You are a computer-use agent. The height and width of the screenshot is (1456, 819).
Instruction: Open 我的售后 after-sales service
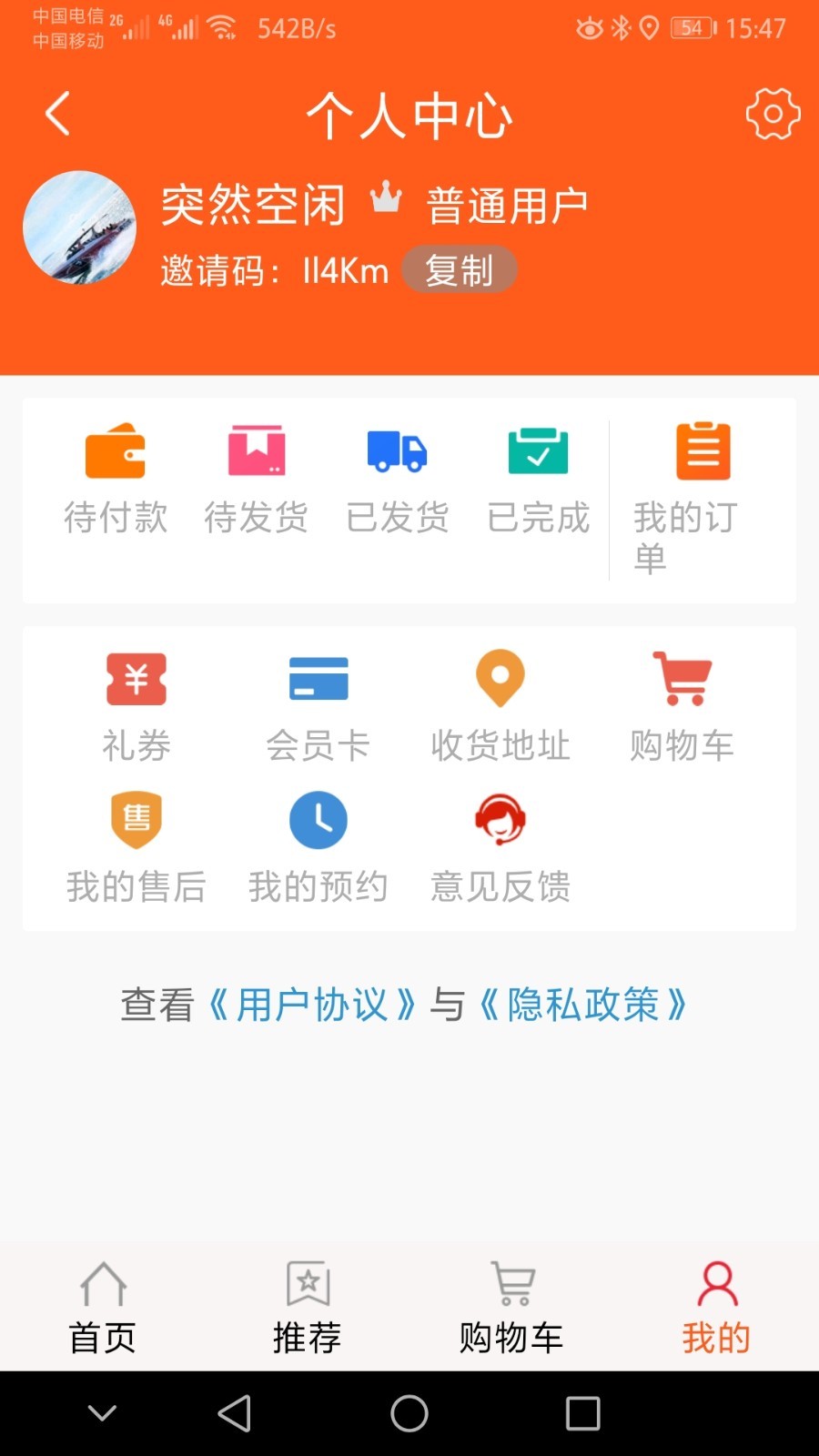pos(136,848)
